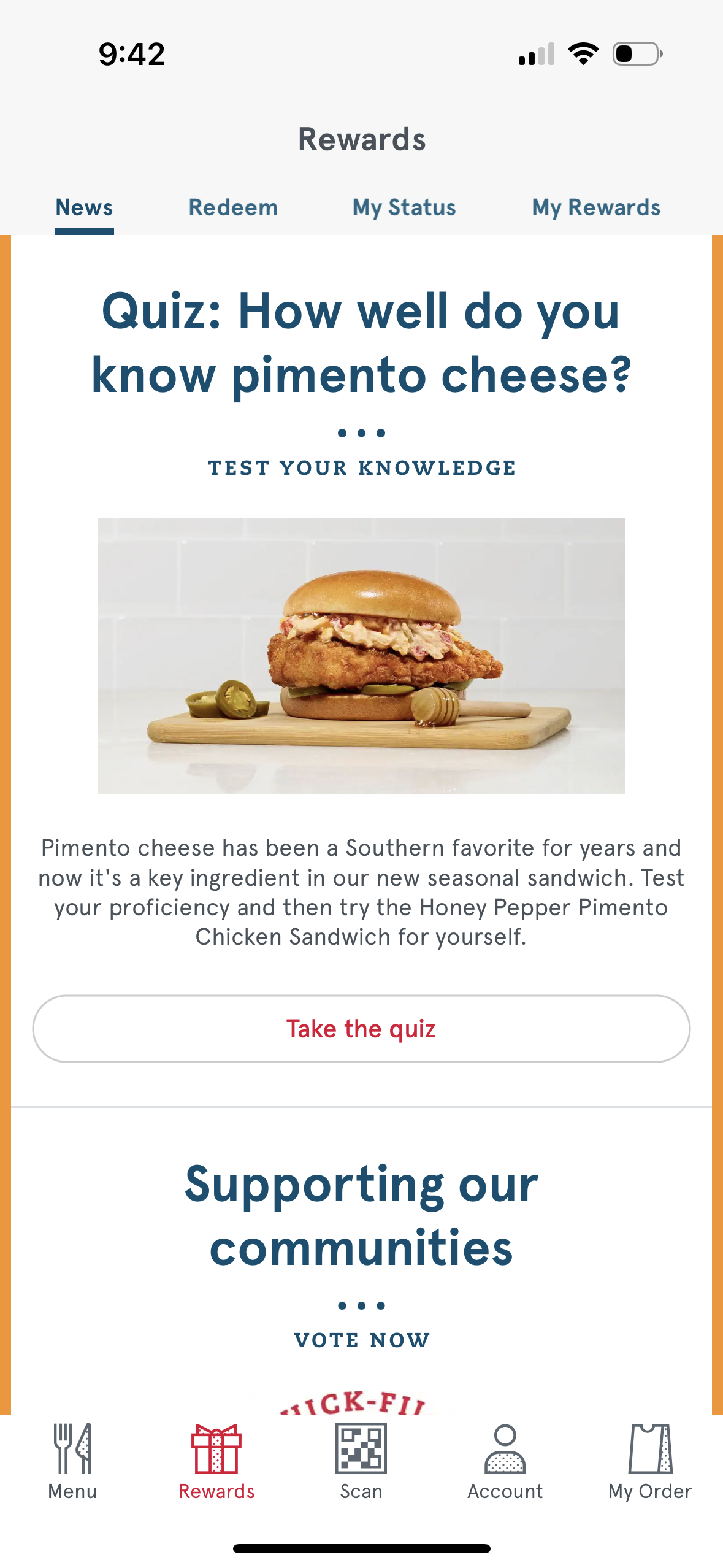Open the pimento cheese sandwich image
The height and width of the screenshot is (1568, 723).
[361, 656]
